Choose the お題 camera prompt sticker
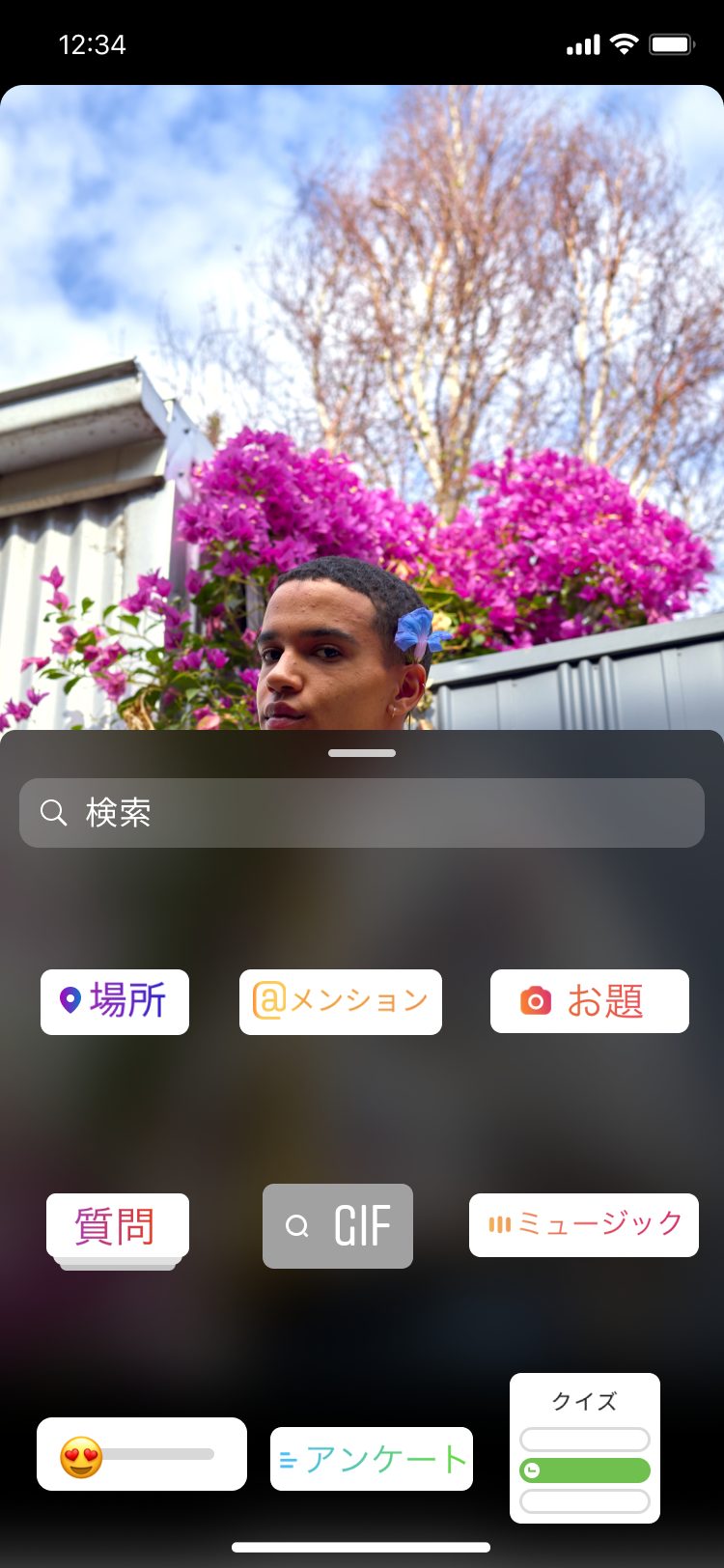The height and width of the screenshot is (1568, 724). pyautogui.click(x=590, y=1001)
